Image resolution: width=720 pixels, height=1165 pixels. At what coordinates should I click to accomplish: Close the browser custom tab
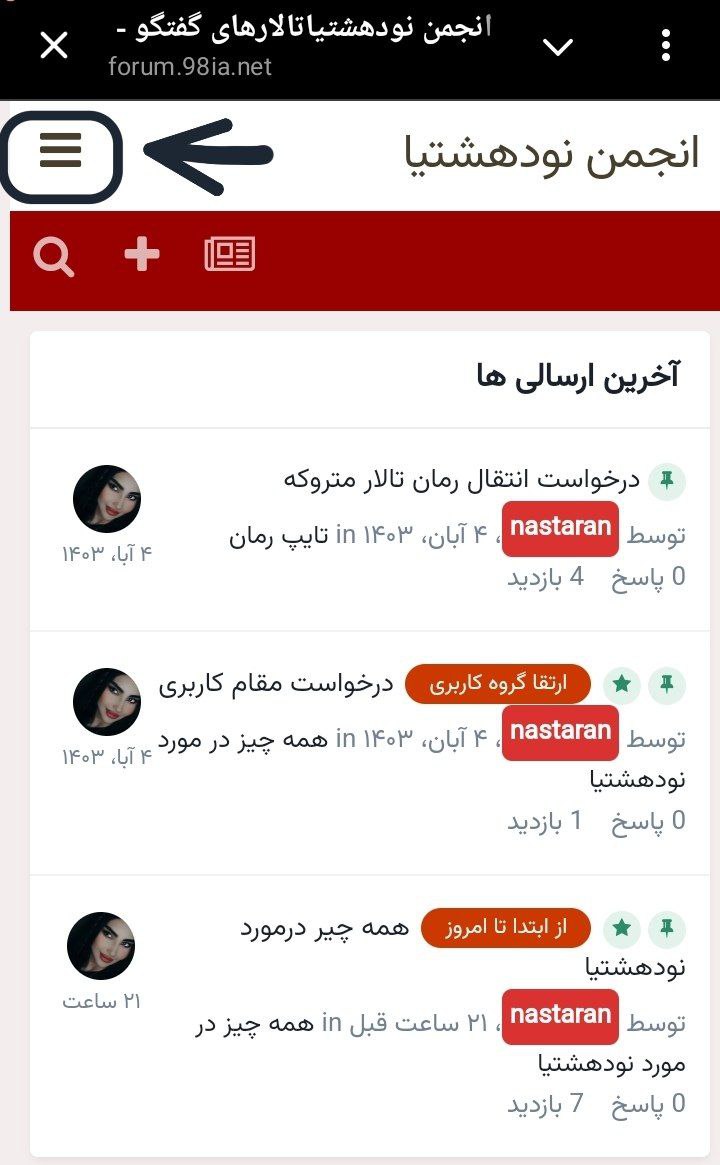pos(54,45)
